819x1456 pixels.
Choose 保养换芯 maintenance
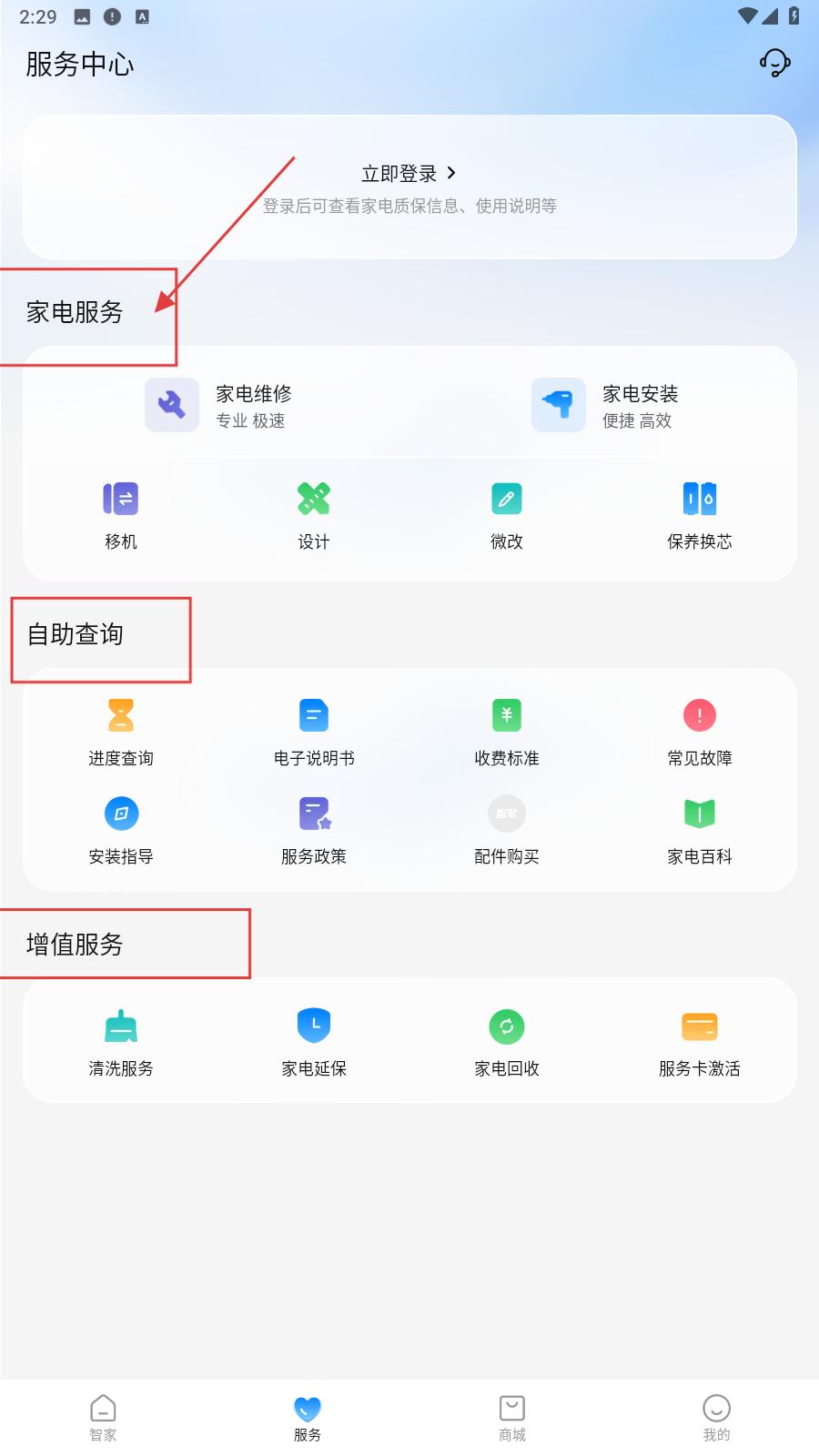[x=699, y=516]
